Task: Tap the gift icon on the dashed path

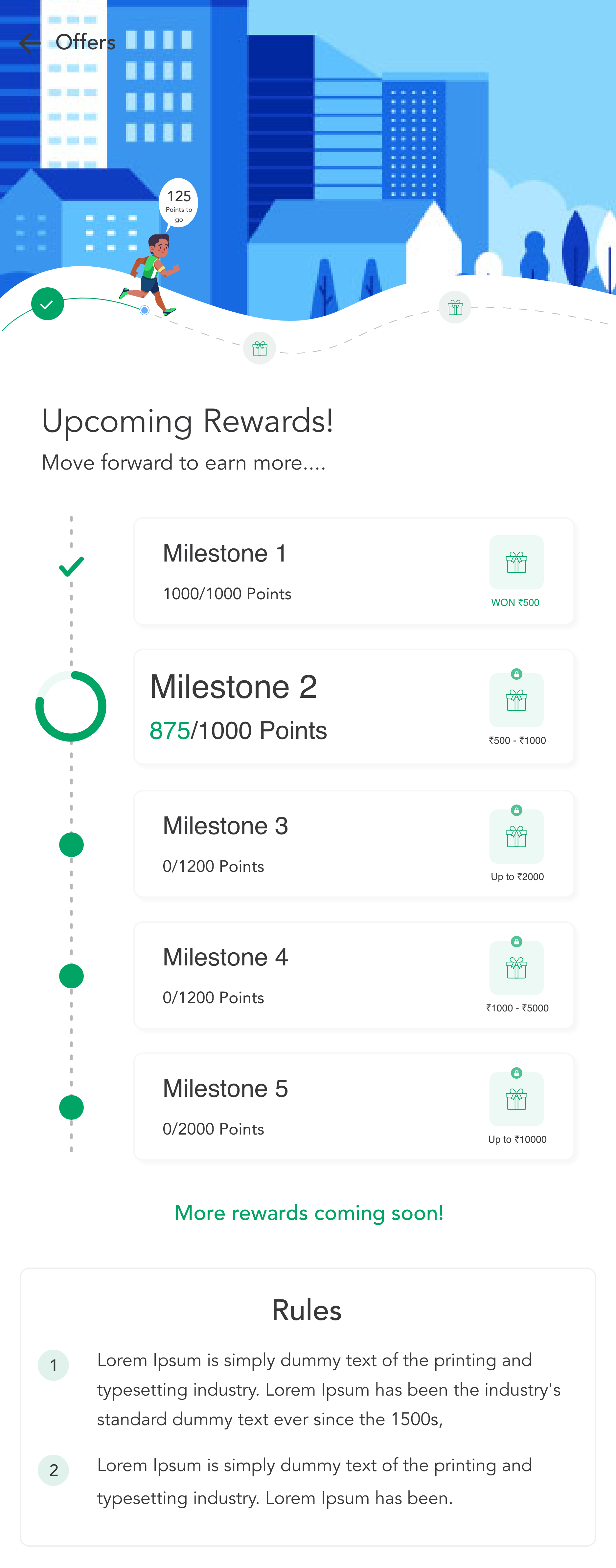Action: coord(259,347)
